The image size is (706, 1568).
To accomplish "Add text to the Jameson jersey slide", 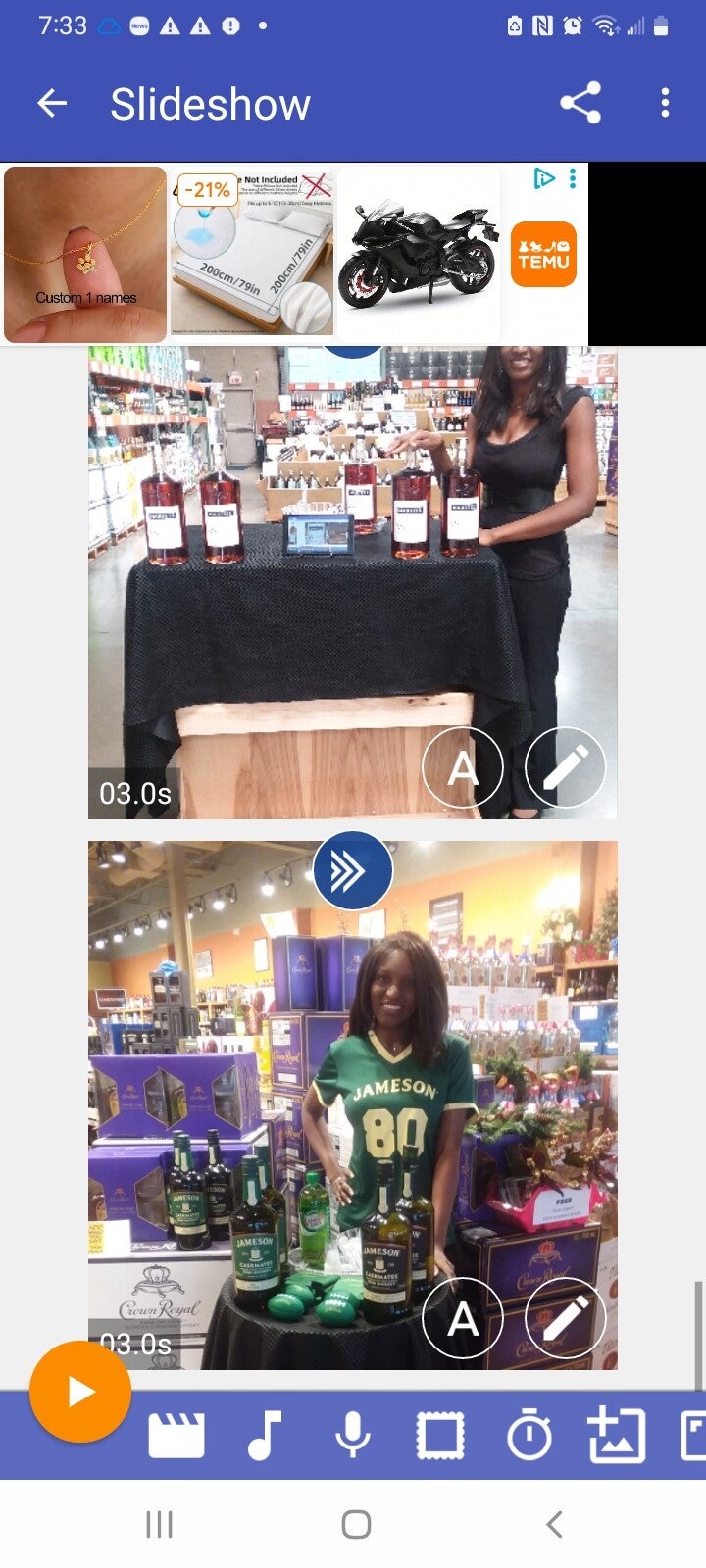I will click(463, 1318).
